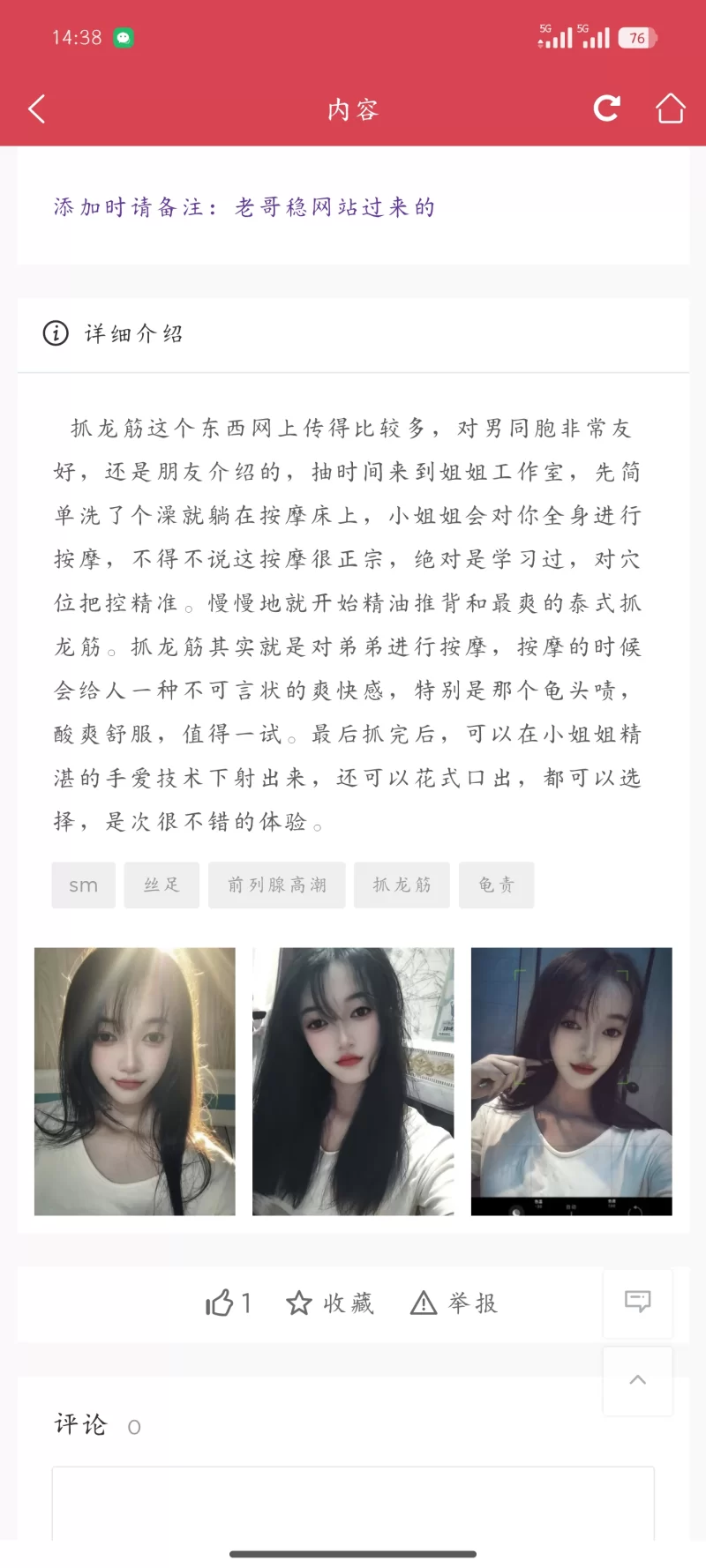Open the third photo thumbnail
The image size is (706, 1568).
pos(571,1081)
